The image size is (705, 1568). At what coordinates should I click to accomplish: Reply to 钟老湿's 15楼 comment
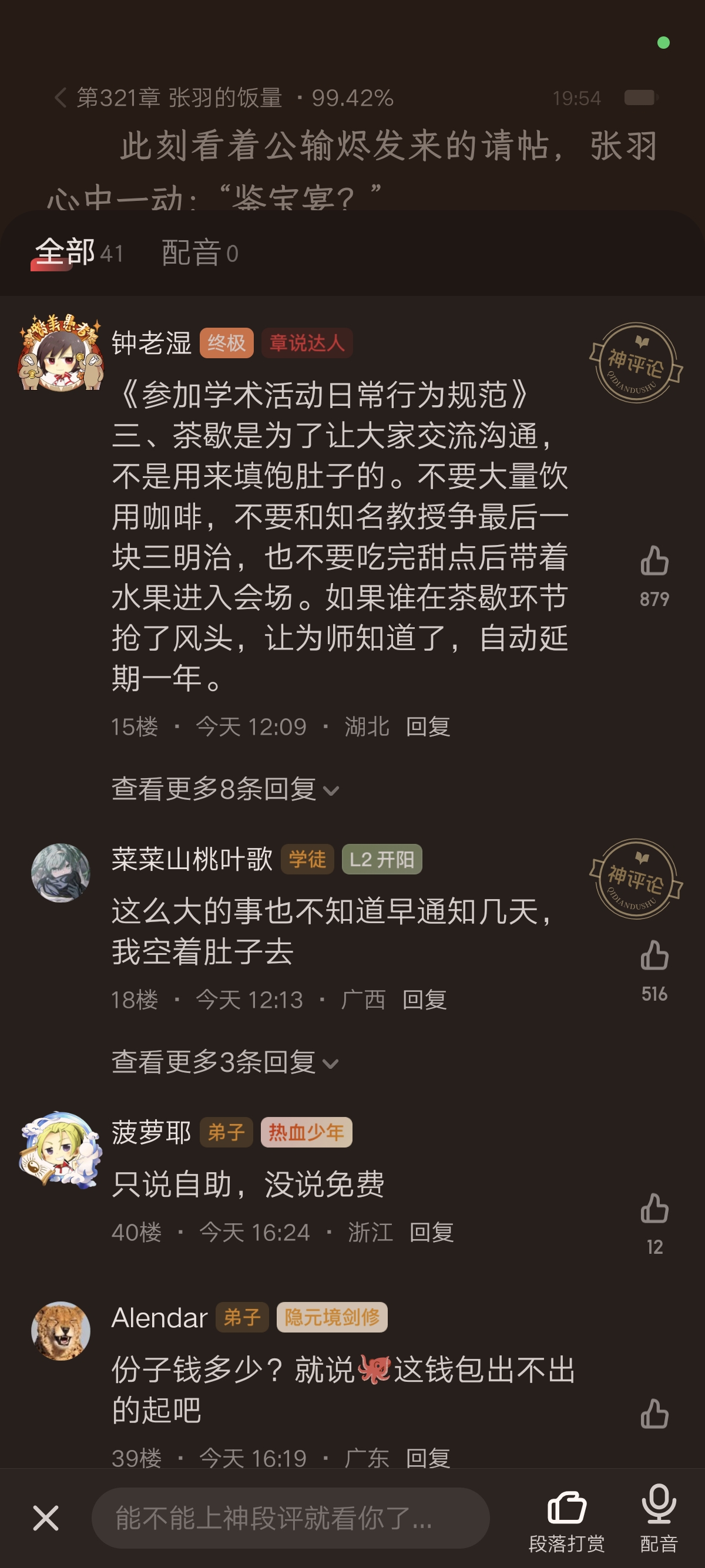[427, 726]
